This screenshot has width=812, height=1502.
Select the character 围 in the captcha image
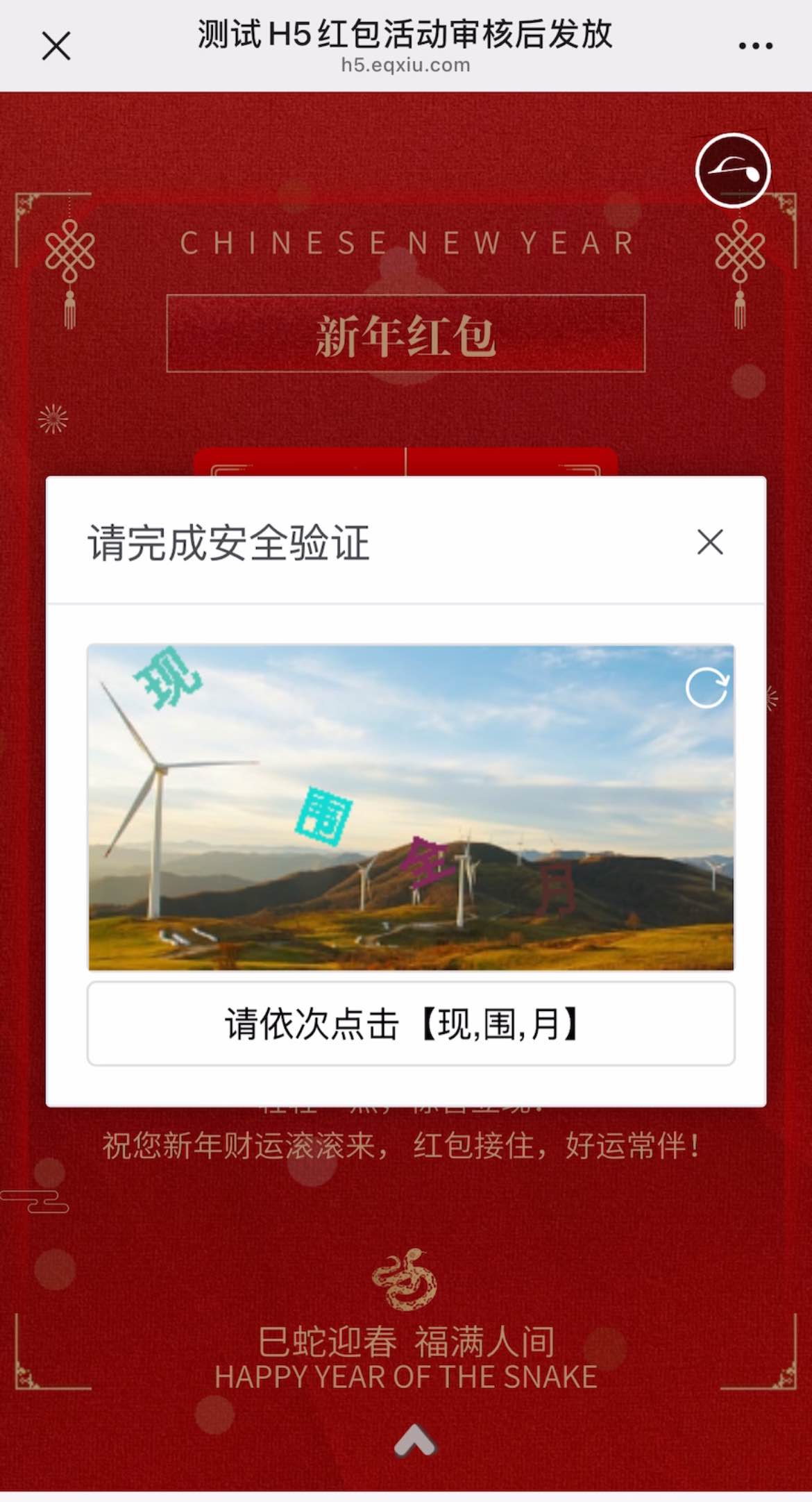click(x=323, y=816)
